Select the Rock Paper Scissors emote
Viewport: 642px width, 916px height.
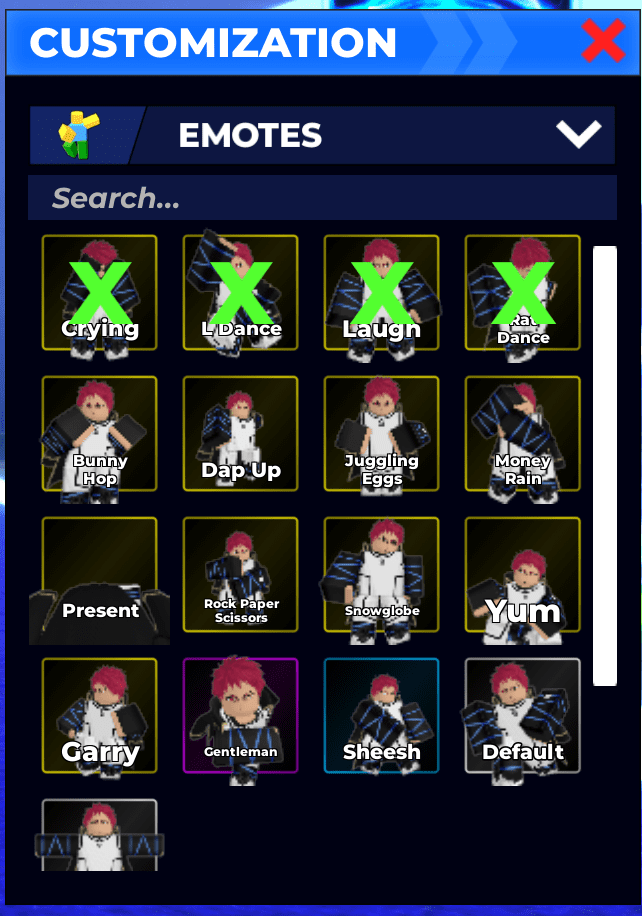tap(241, 575)
